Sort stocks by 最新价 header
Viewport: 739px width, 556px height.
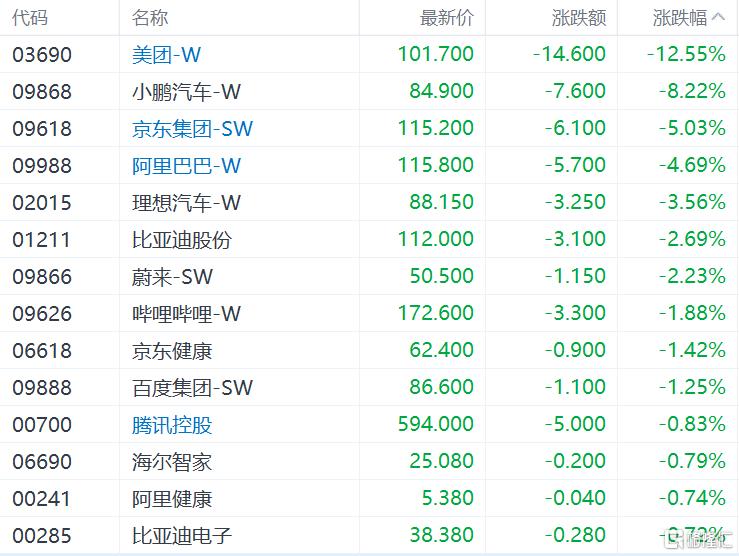(447, 18)
